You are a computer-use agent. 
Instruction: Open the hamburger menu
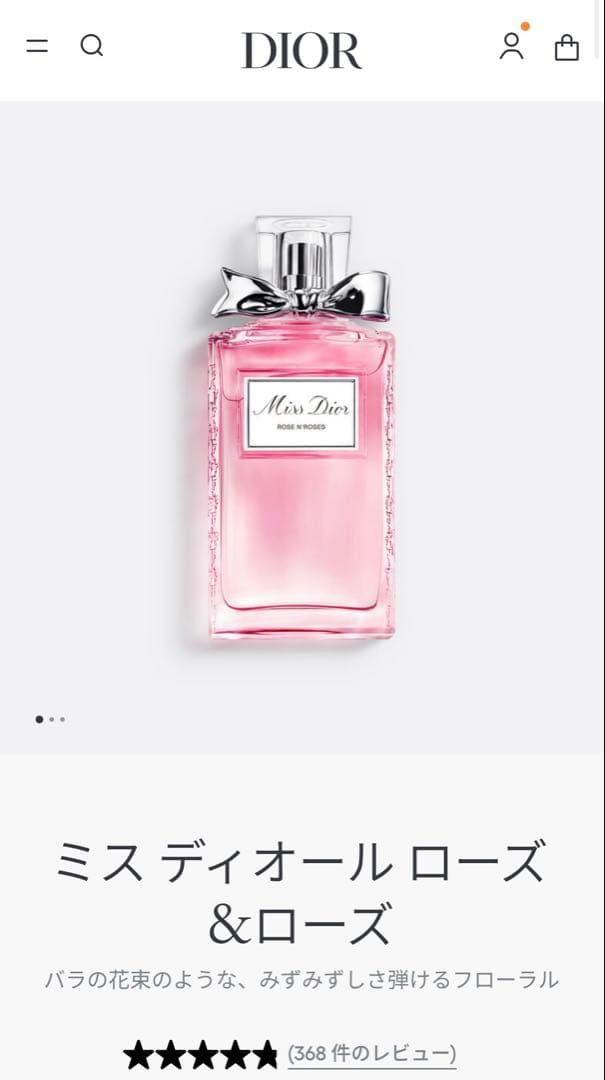tap(37, 46)
